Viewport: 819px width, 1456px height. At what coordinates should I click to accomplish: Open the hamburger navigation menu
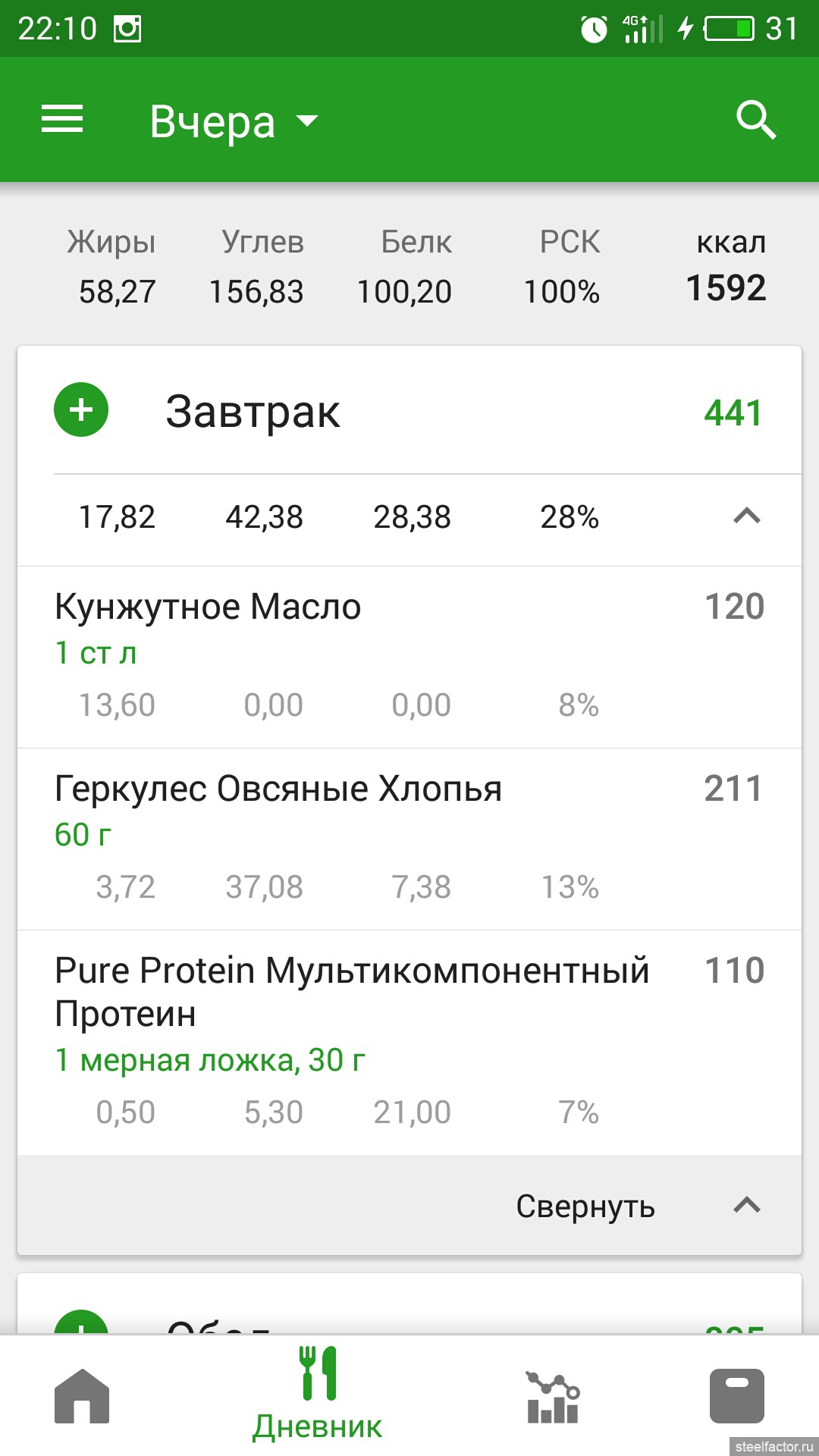point(62,120)
